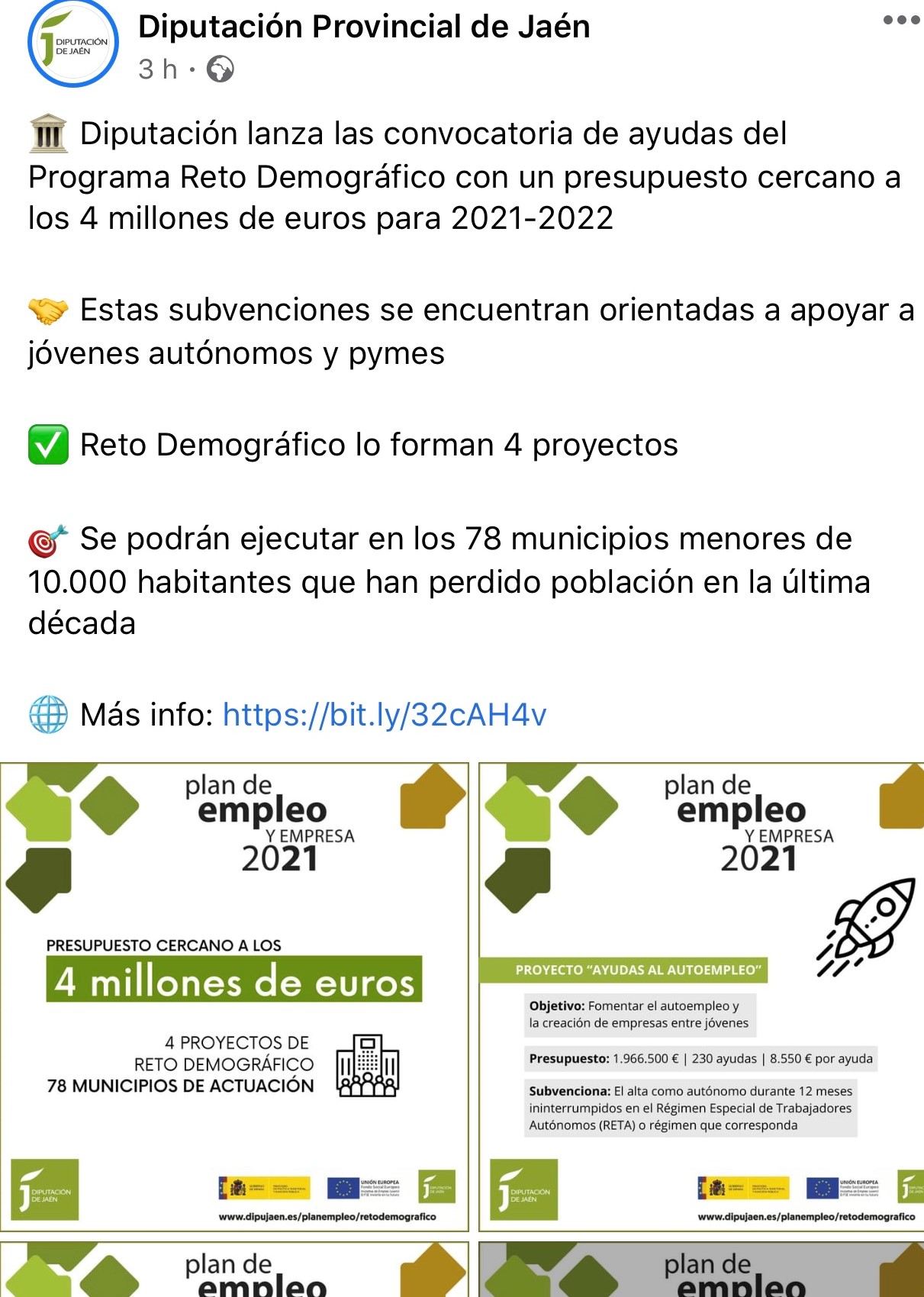
Task: Open the Diputación Provincial de Jaén page name
Action: tap(364, 27)
